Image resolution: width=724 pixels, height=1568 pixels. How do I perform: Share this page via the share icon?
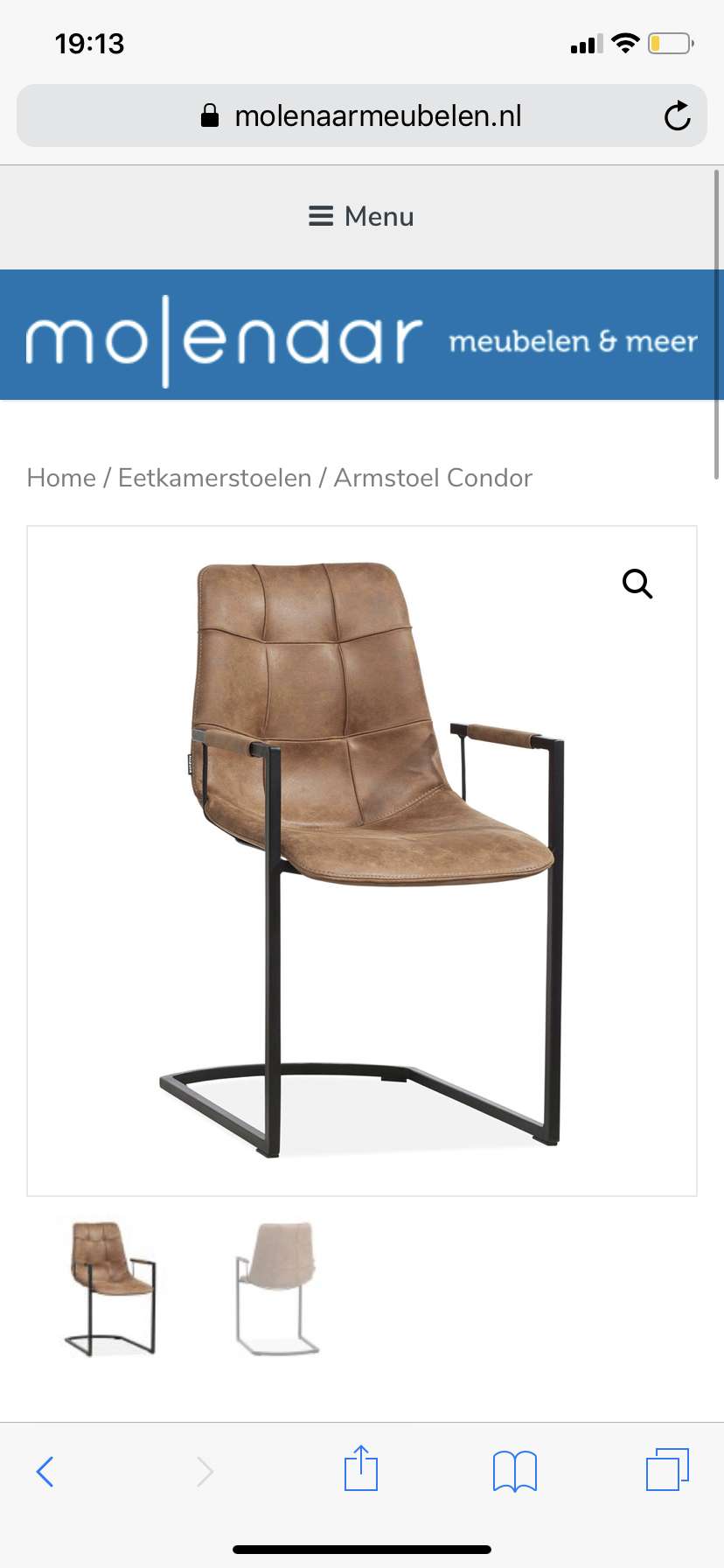tap(361, 1467)
